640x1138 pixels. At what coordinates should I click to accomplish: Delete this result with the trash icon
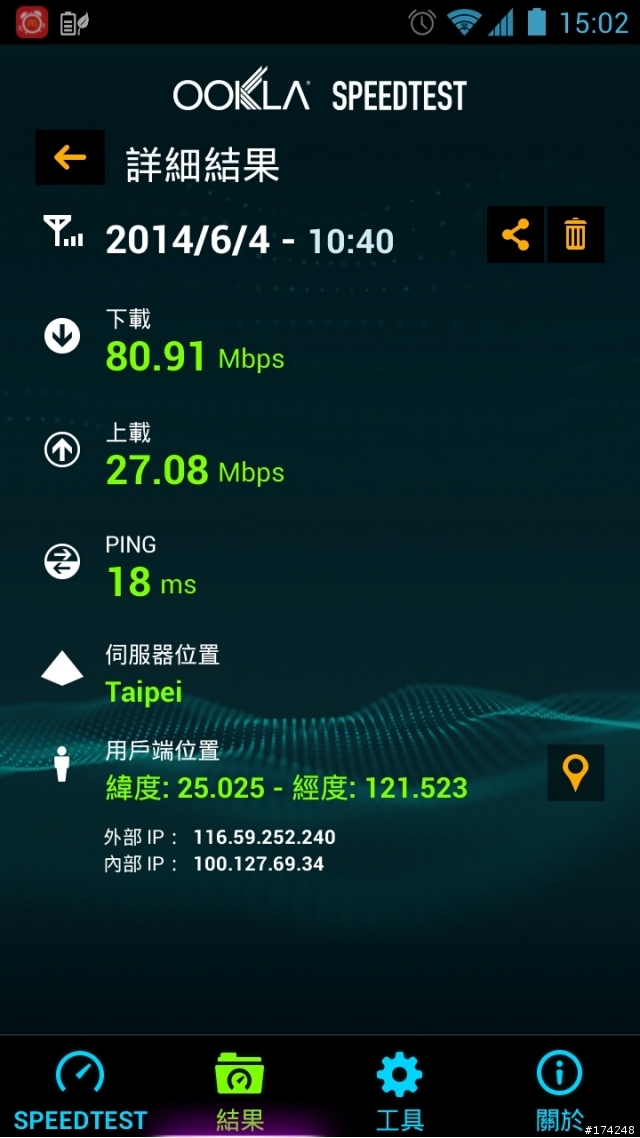575,234
